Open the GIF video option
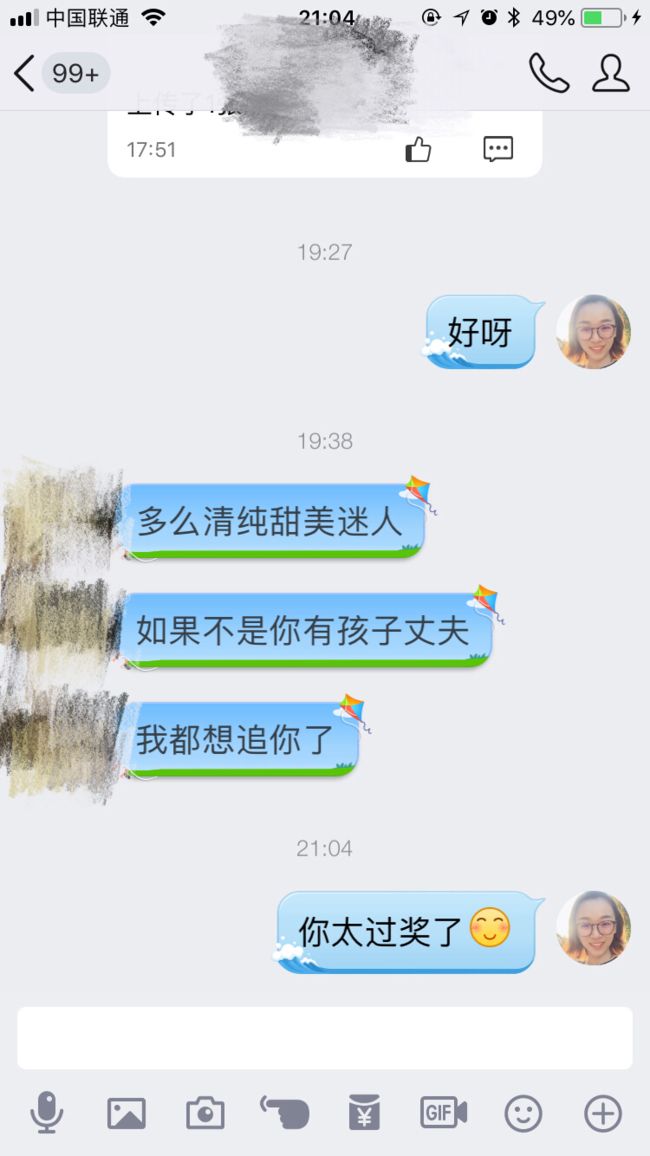The image size is (650, 1156). [x=444, y=1113]
